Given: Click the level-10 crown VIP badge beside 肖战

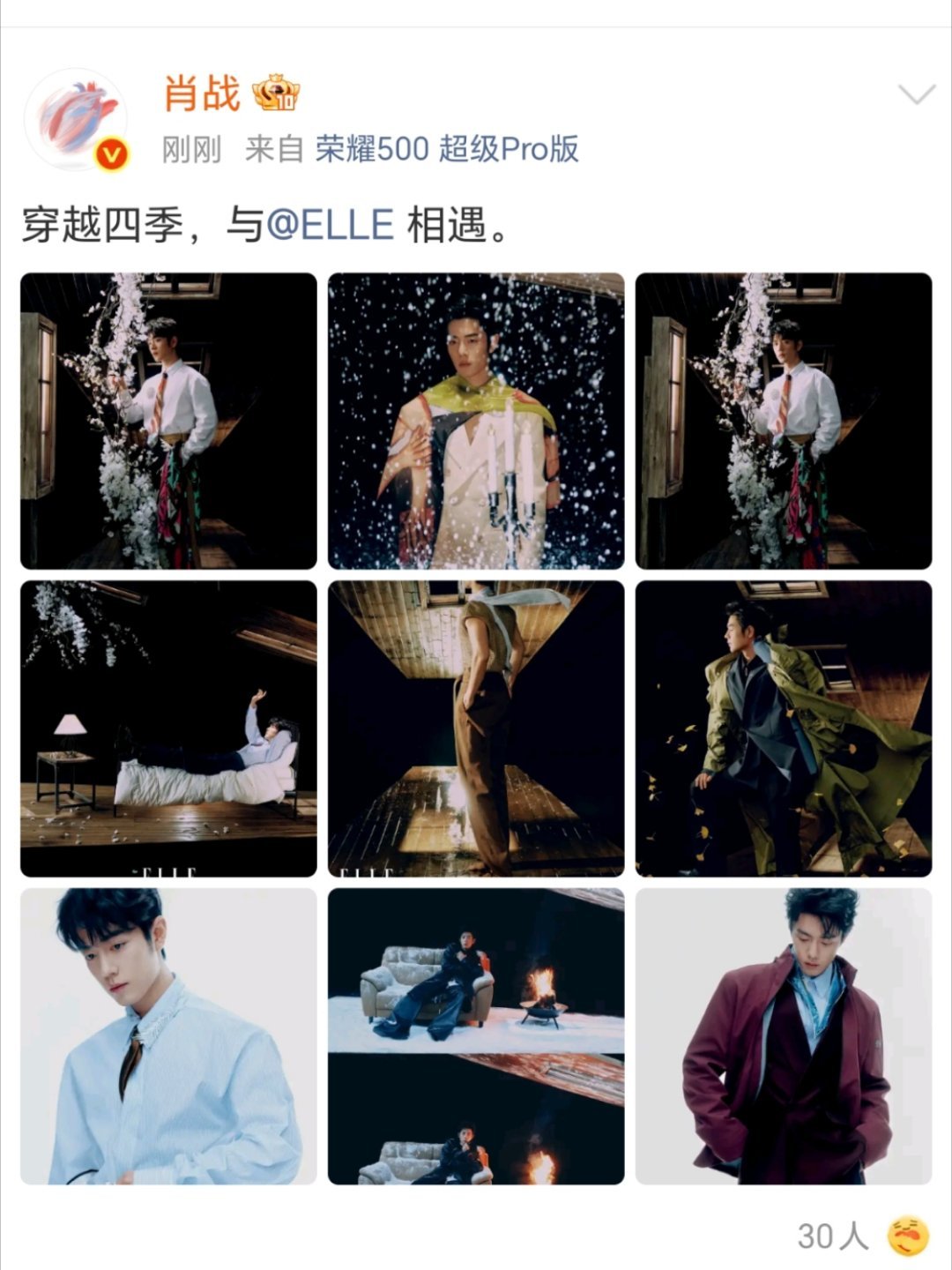Looking at the screenshot, I should pyautogui.click(x=275, y=91).
